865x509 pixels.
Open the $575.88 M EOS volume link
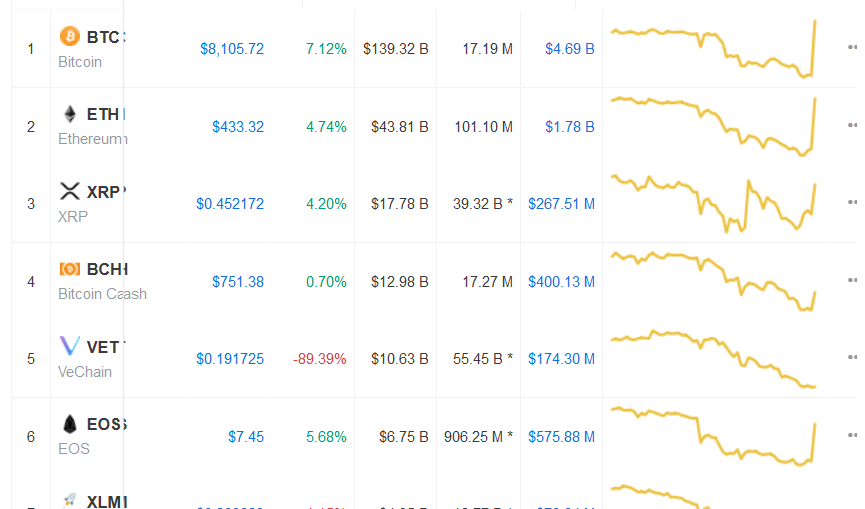pos(561,437)
